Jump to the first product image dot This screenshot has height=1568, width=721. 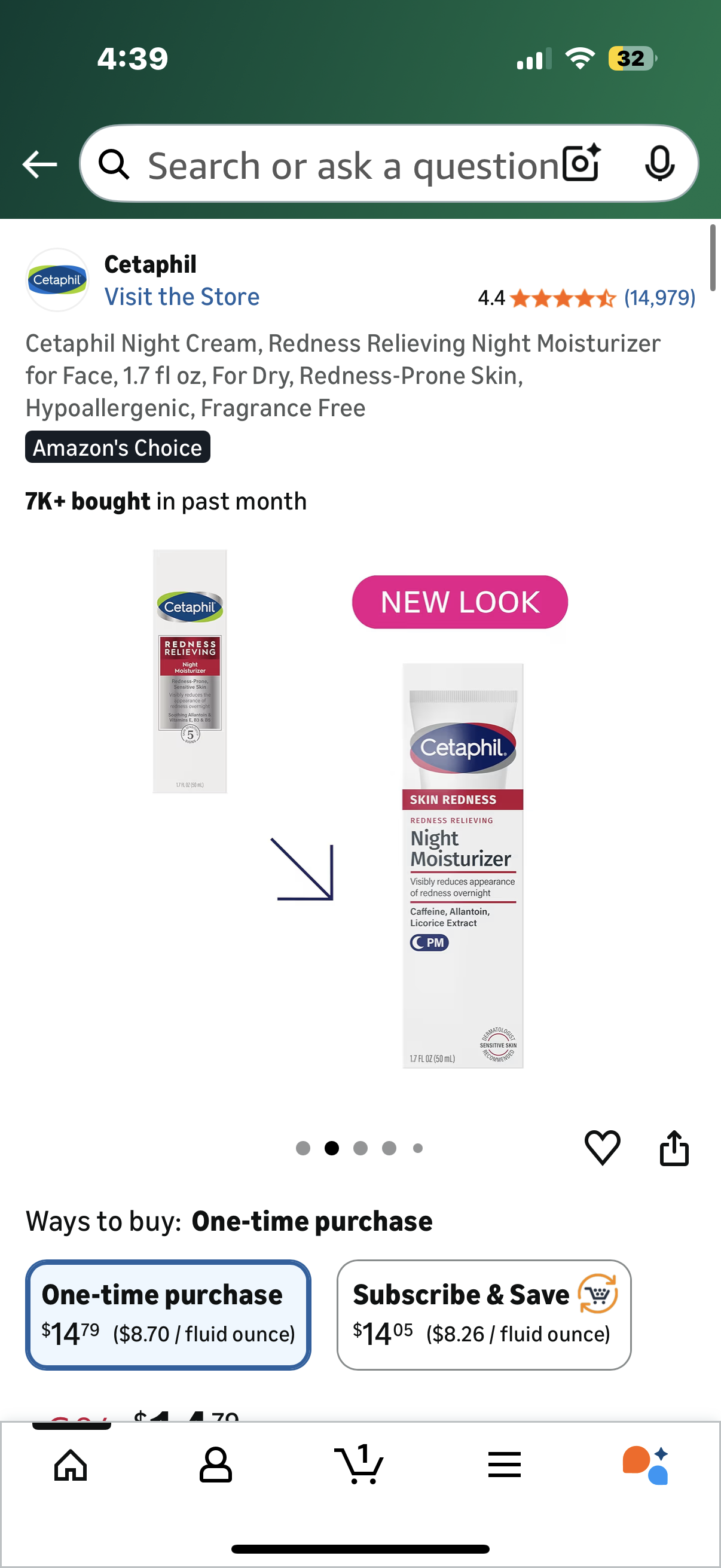tap(303, 1148)
